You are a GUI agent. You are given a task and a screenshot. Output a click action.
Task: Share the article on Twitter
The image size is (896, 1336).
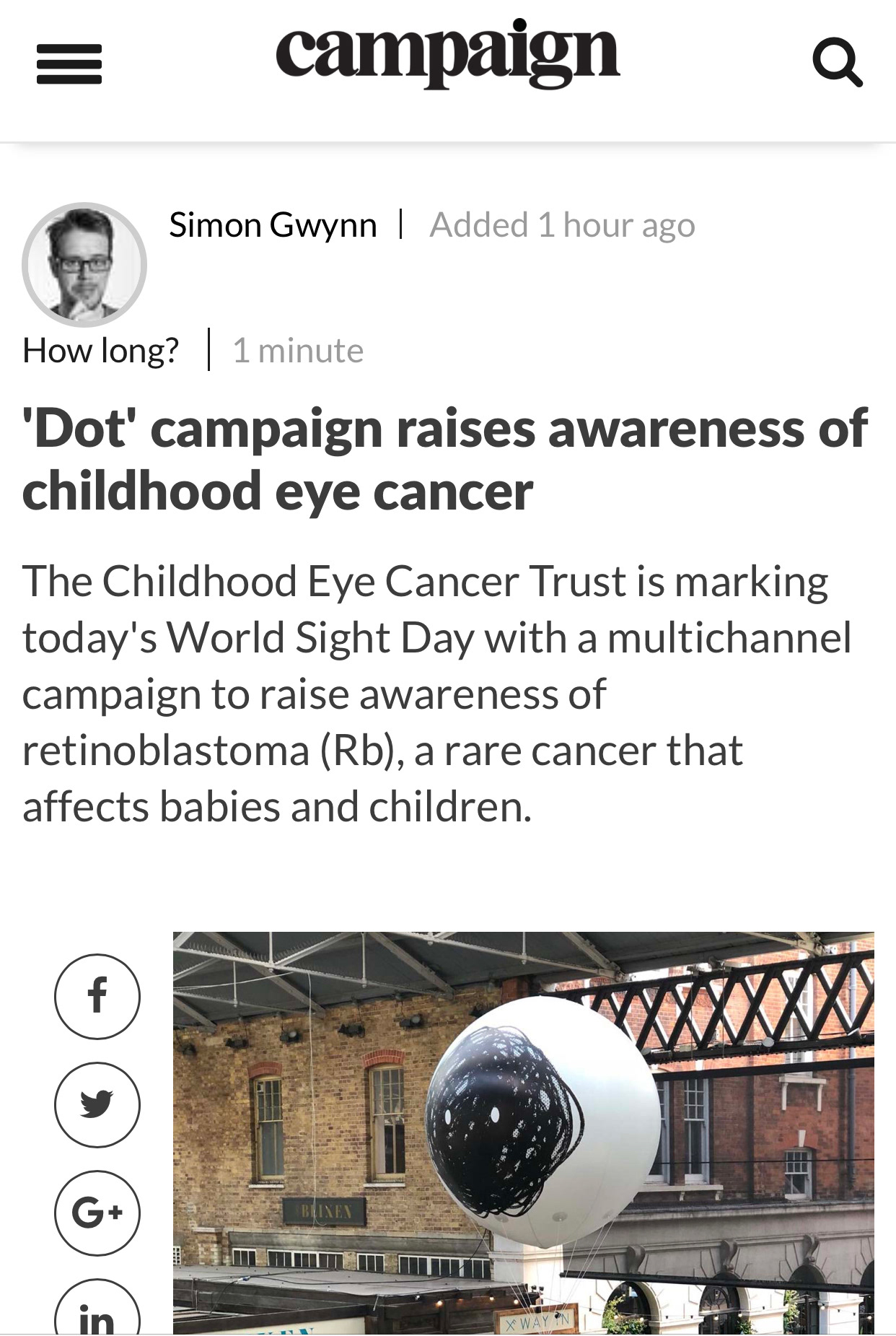(97, 1104)
